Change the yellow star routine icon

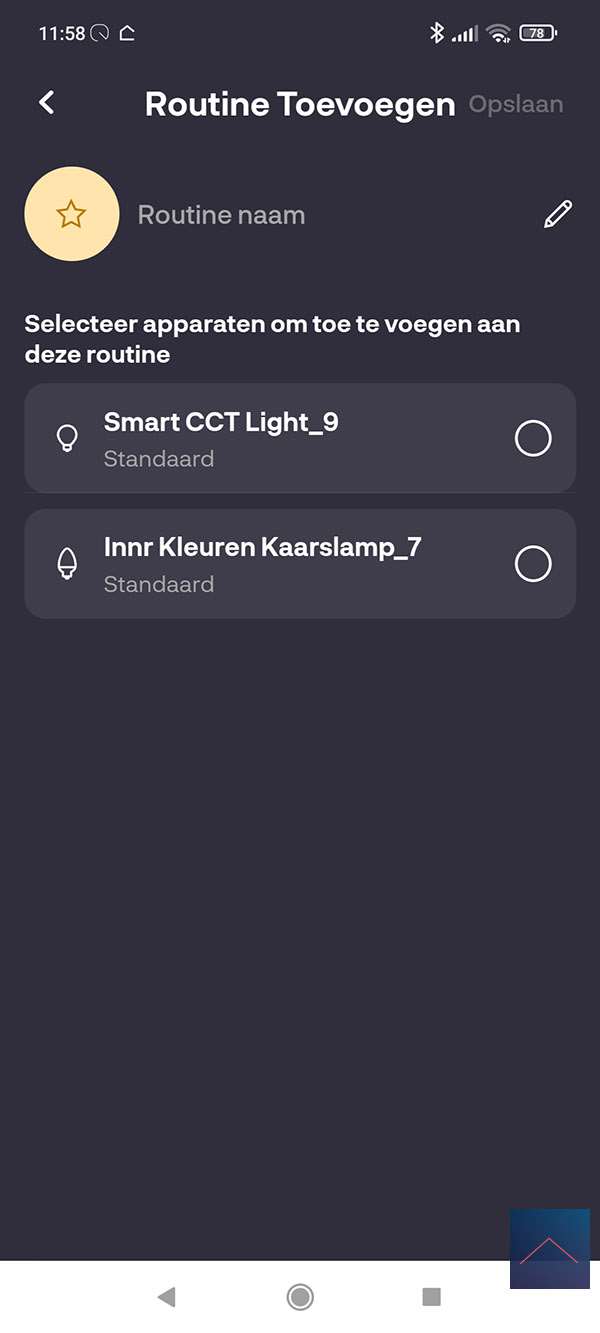coord(71,214)
